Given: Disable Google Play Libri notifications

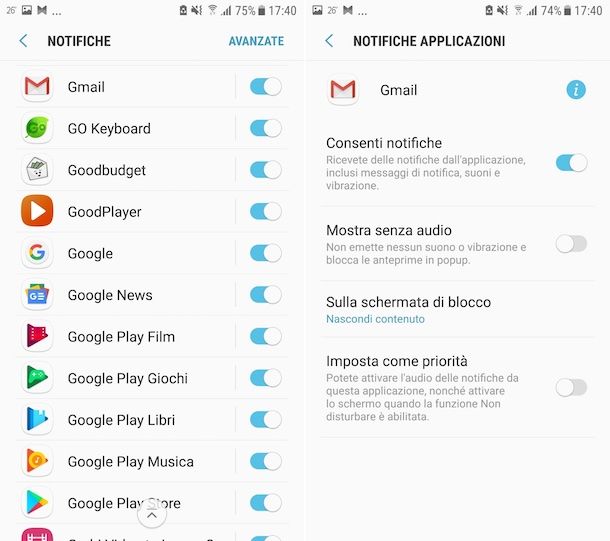Looking at the screenshot, I should tap(265, 420).
